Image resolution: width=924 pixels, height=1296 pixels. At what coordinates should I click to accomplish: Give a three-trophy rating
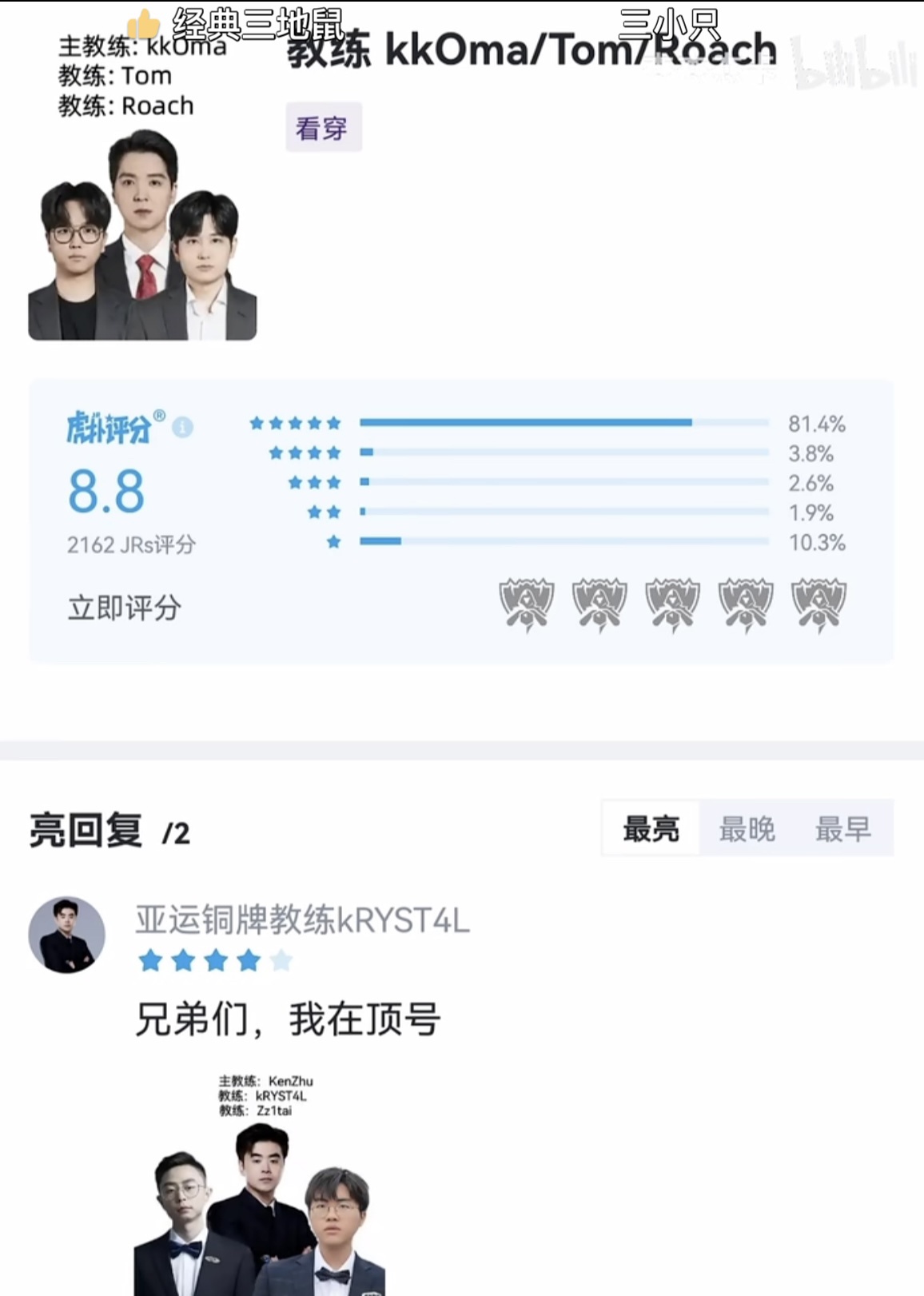(x=672, y=604)
